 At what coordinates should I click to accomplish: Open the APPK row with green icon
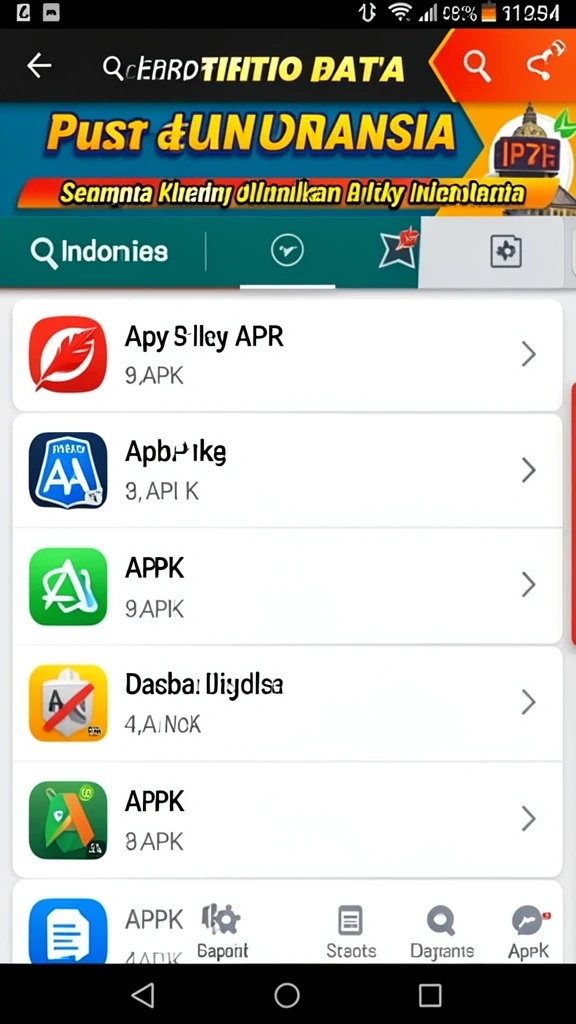(287, 586)
